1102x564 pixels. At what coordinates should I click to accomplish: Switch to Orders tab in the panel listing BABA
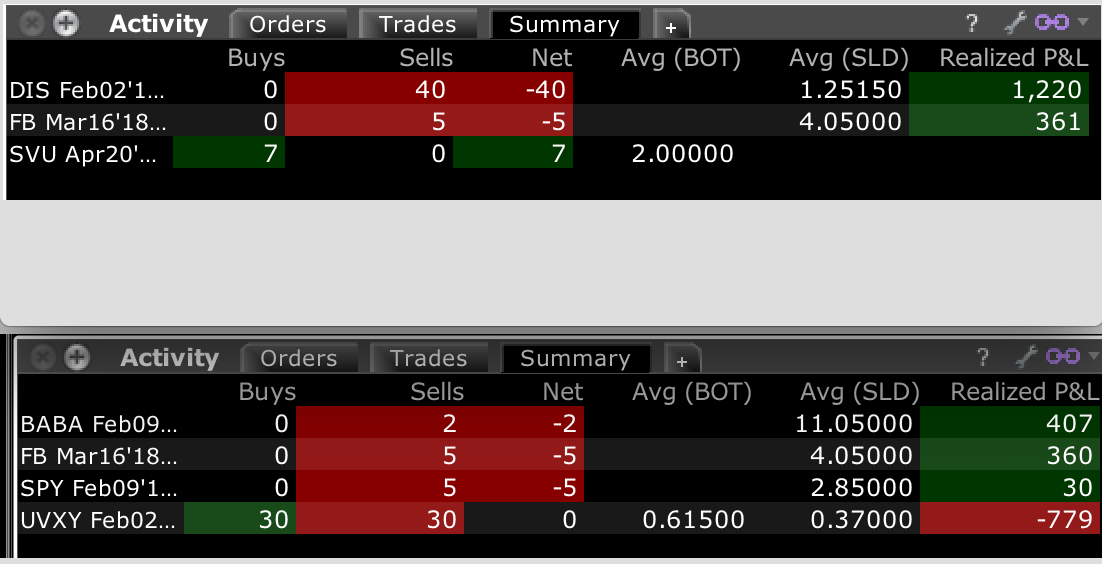pos(298,358)
